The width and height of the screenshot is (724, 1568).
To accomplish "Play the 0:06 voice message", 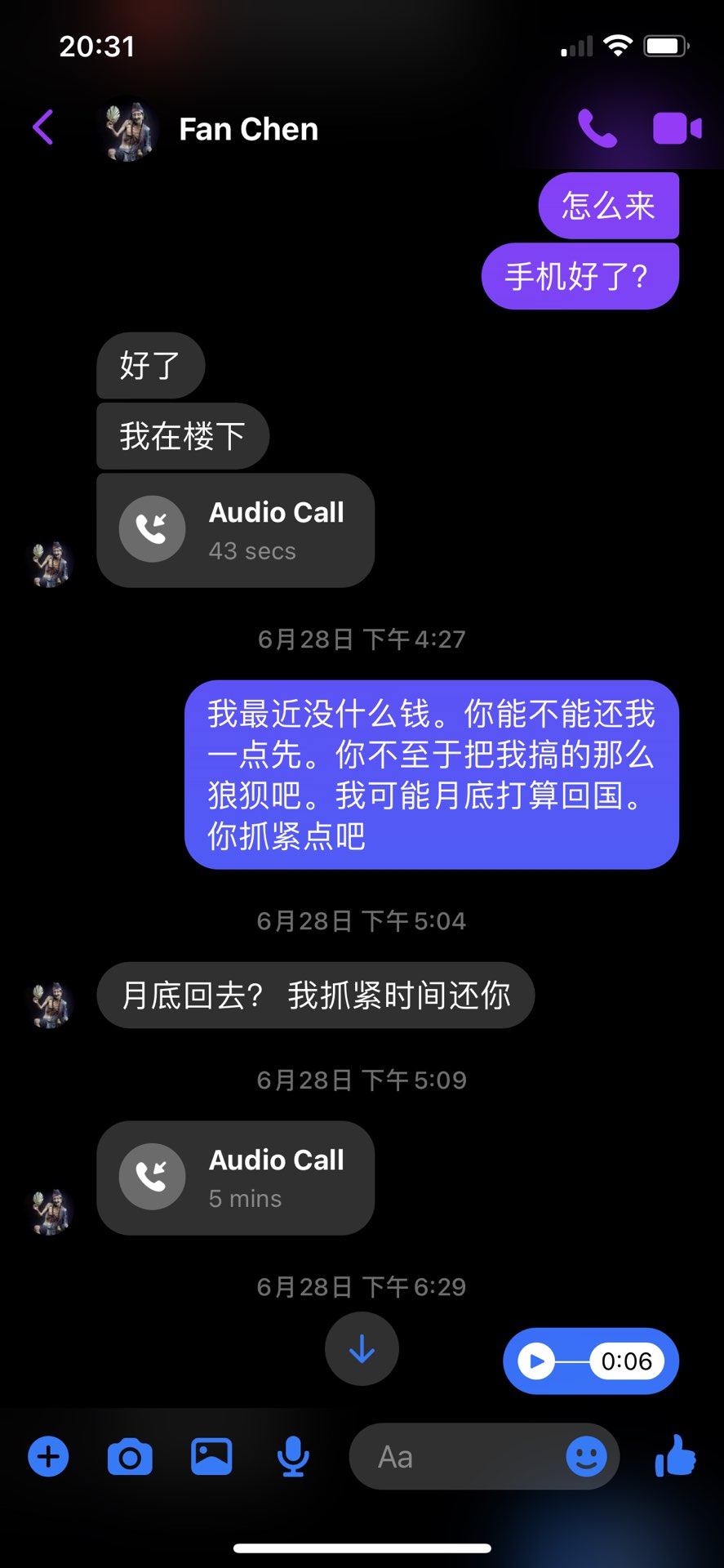I will click(x=536, y=1361).
